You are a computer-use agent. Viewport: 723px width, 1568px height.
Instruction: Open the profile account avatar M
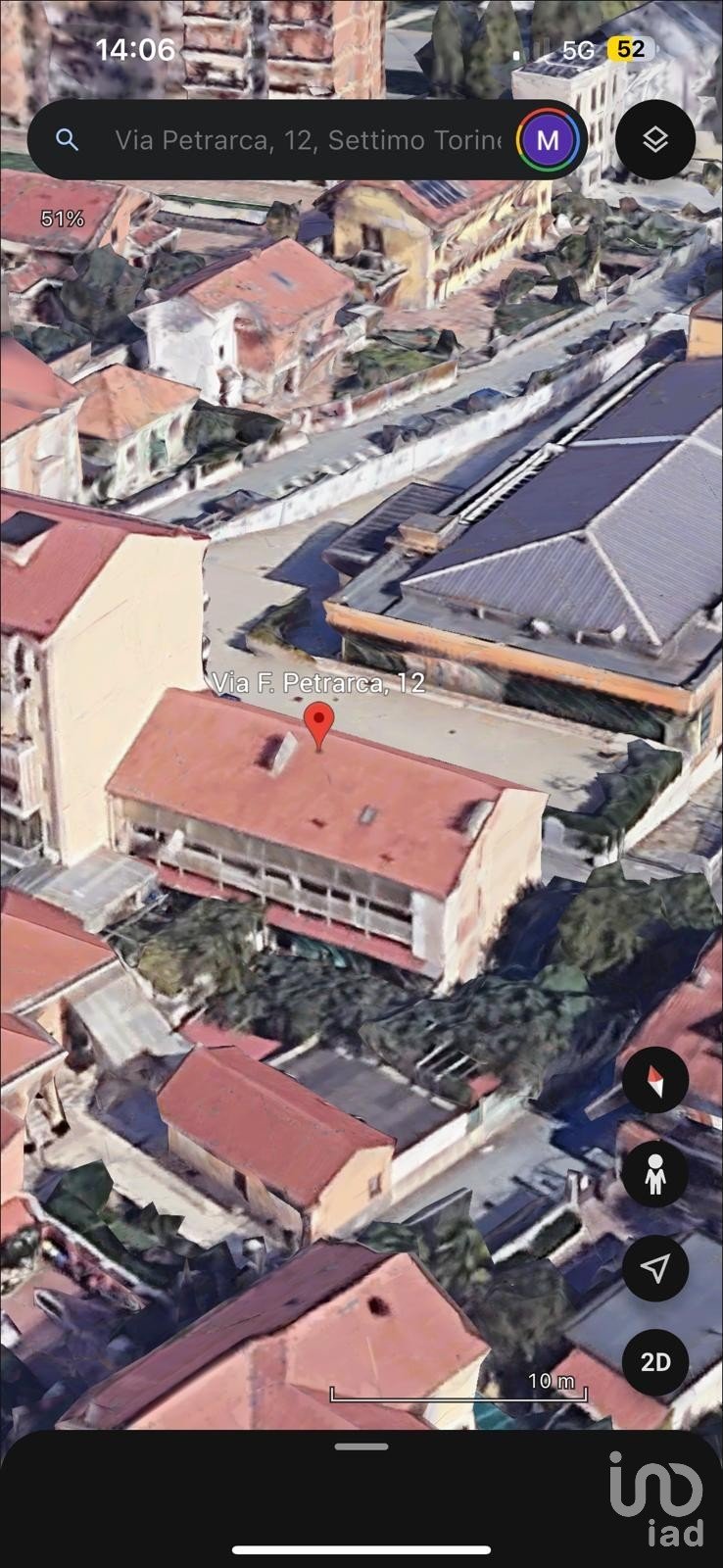point(546,139)
